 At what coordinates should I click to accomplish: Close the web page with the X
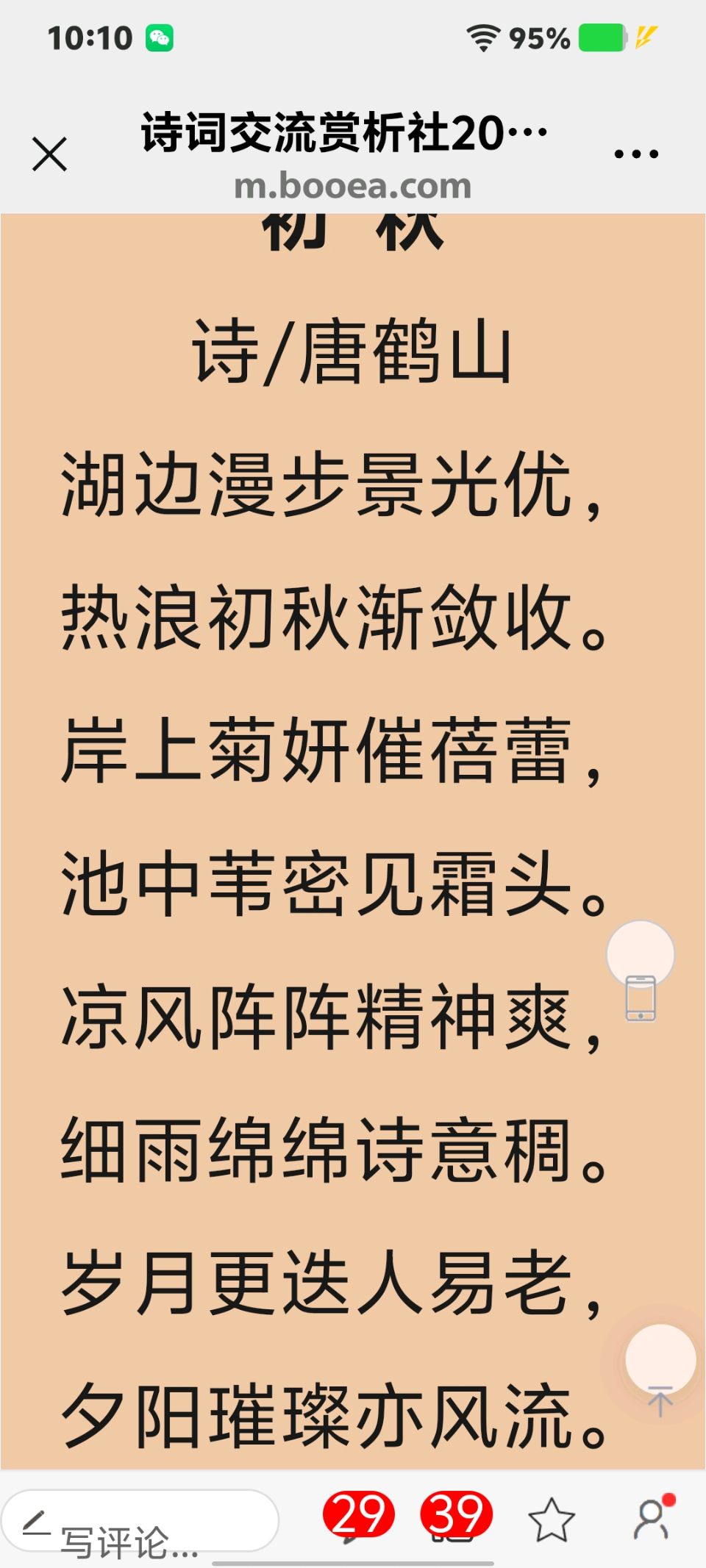[49, 154]
